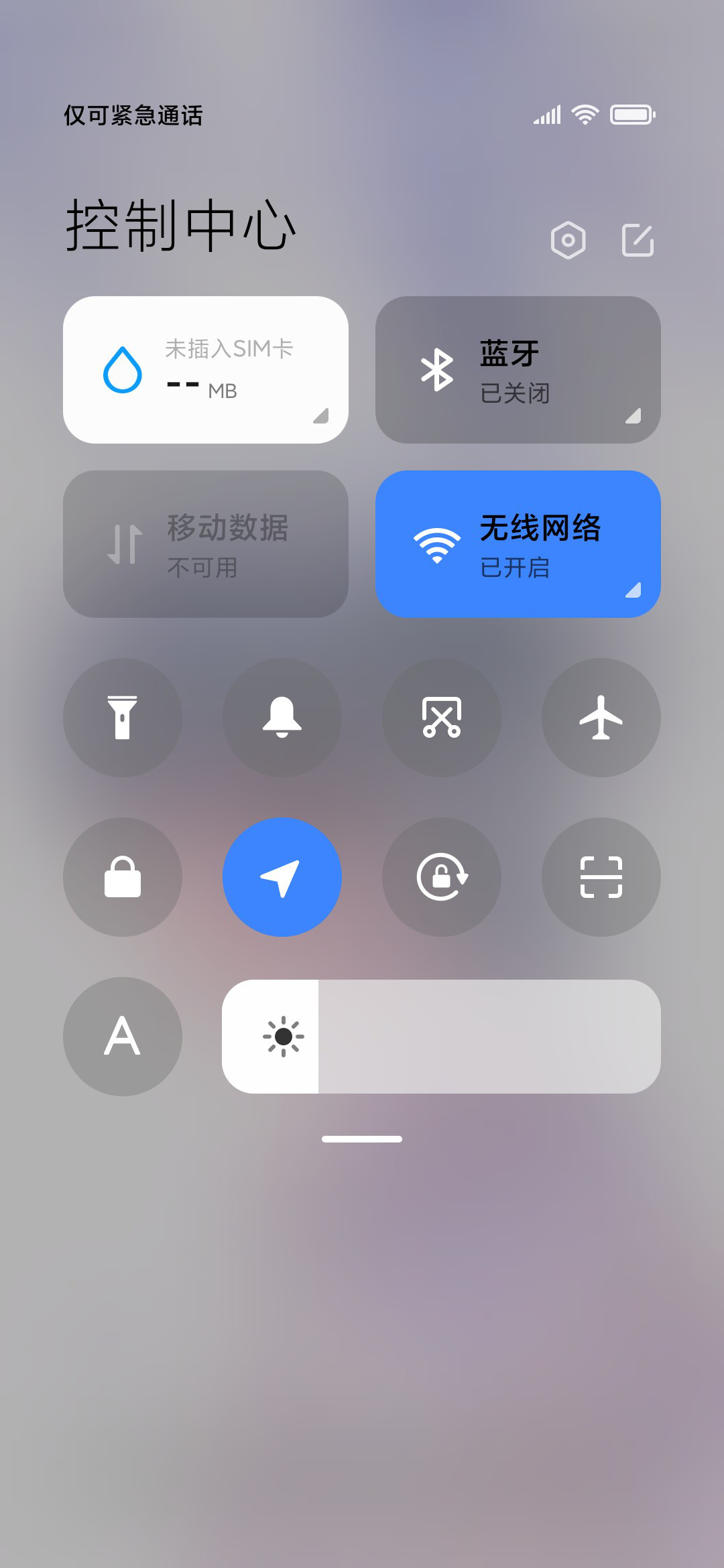Turn on 蓝牙 Bluetooth tile
724x1568 pixels.
(x=518, y=370)
